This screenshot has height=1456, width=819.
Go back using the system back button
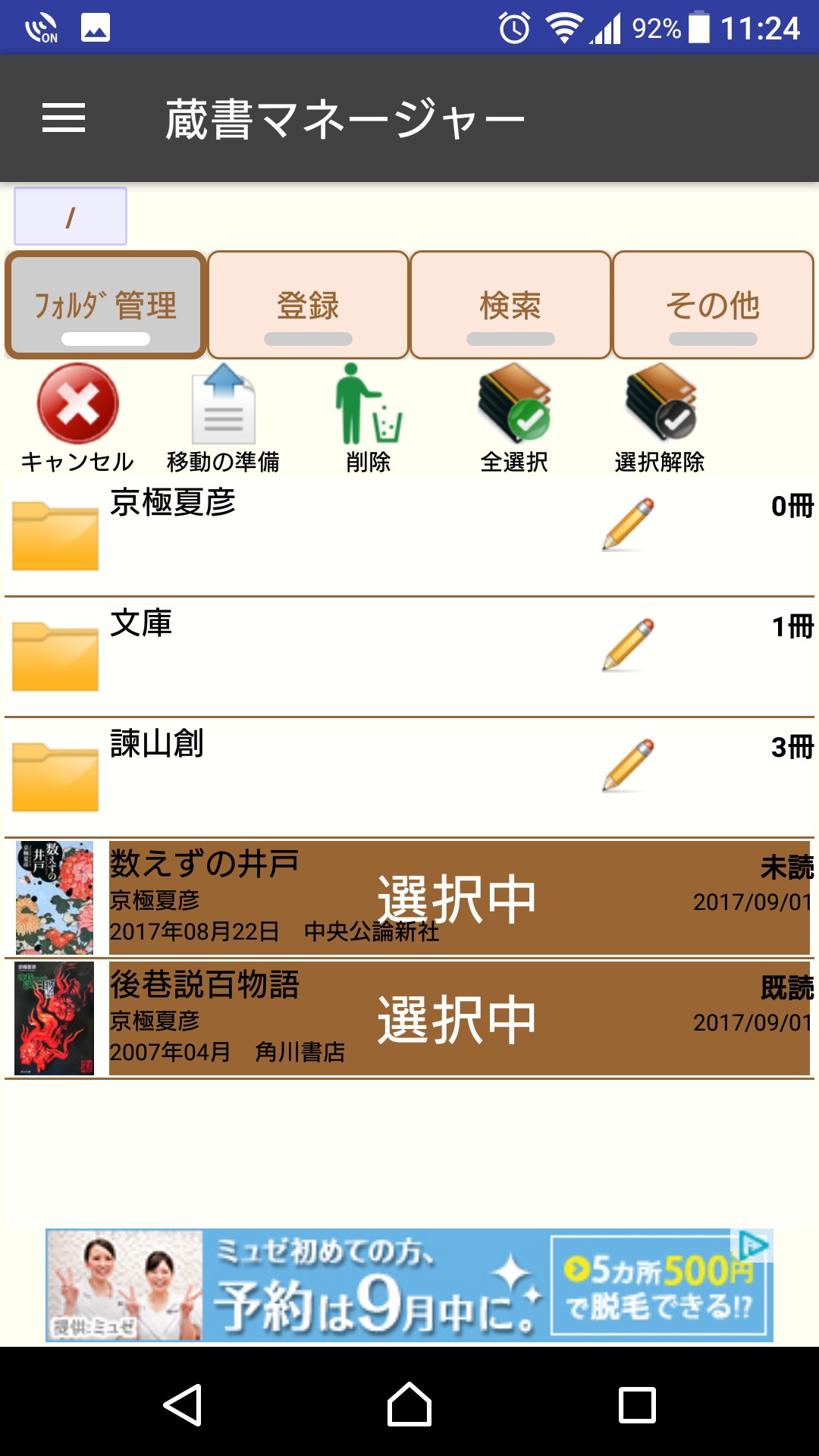click(x=182, y=1404)
